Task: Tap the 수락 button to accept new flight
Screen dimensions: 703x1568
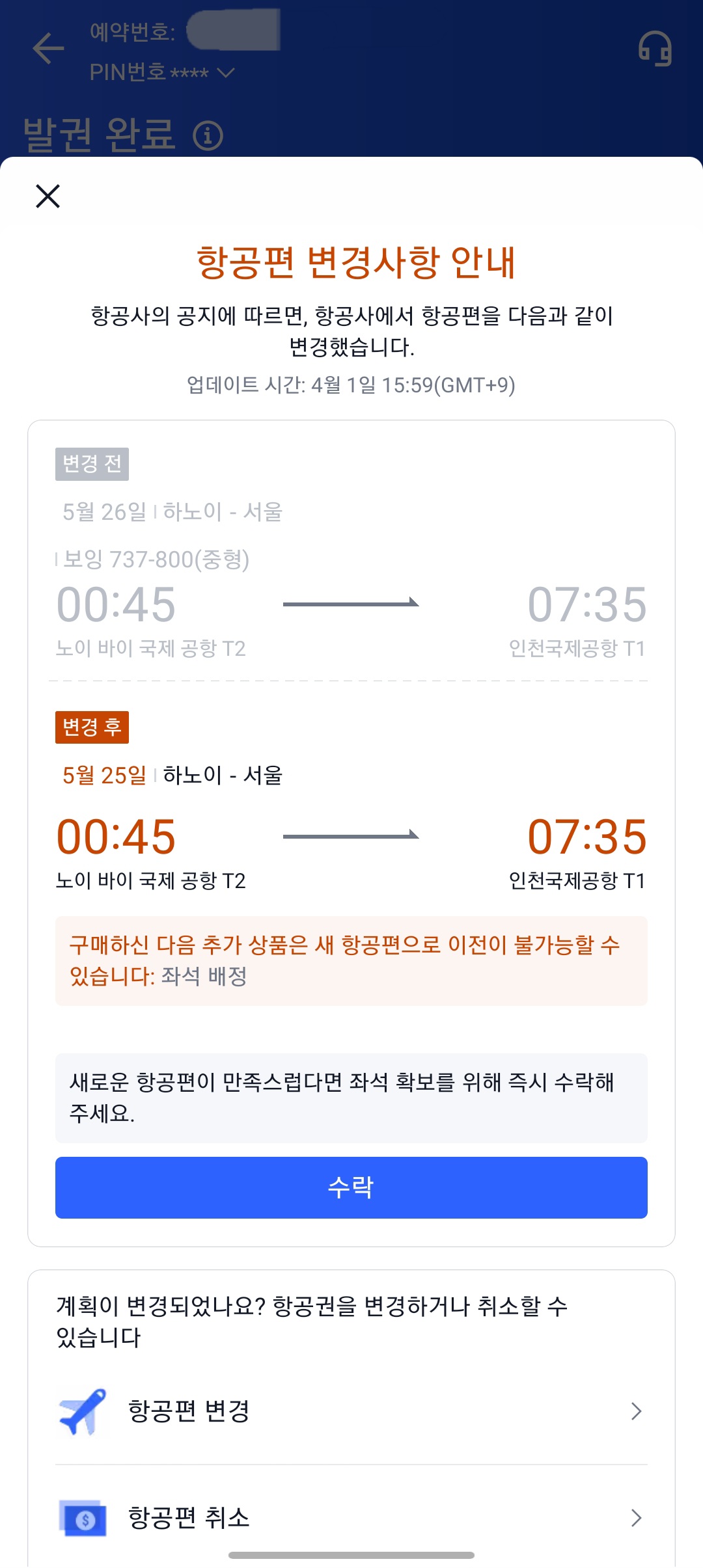Action: coord(351,1187)
